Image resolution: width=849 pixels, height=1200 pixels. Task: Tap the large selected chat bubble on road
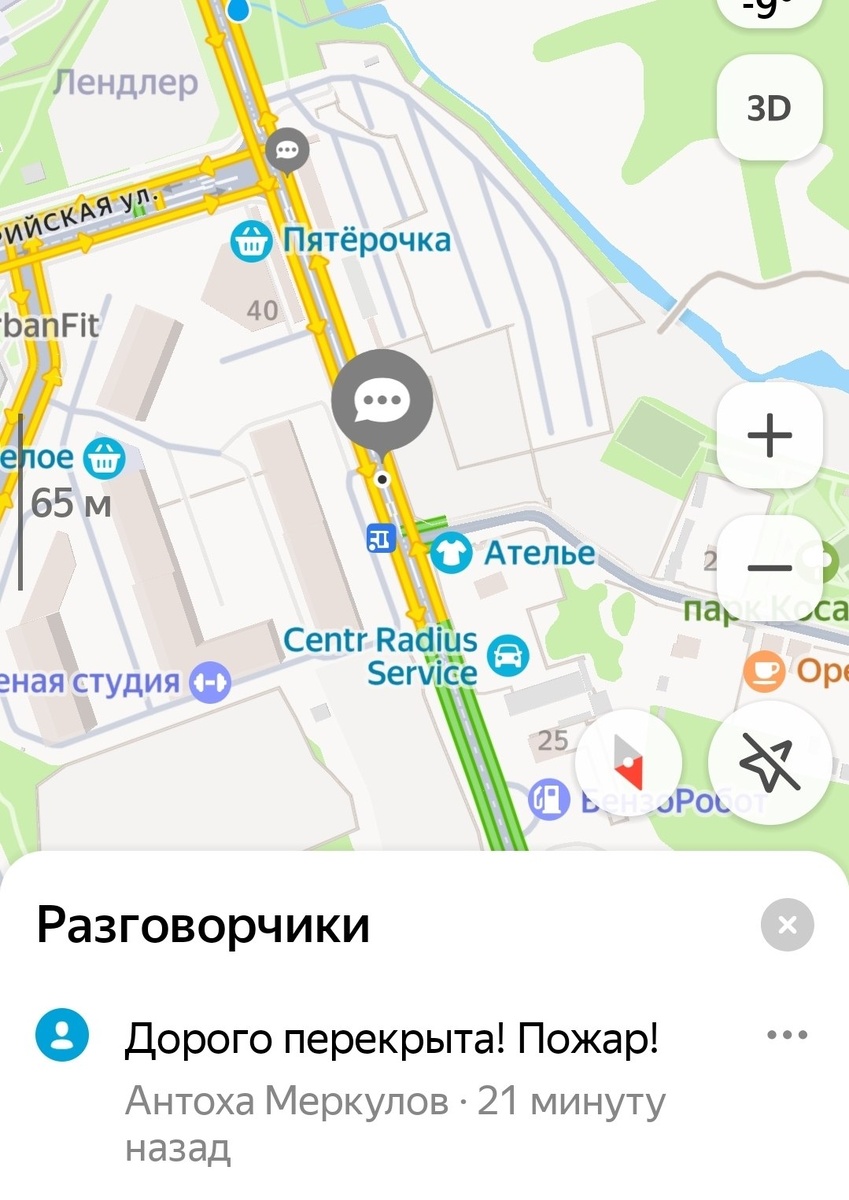point(382,400)
